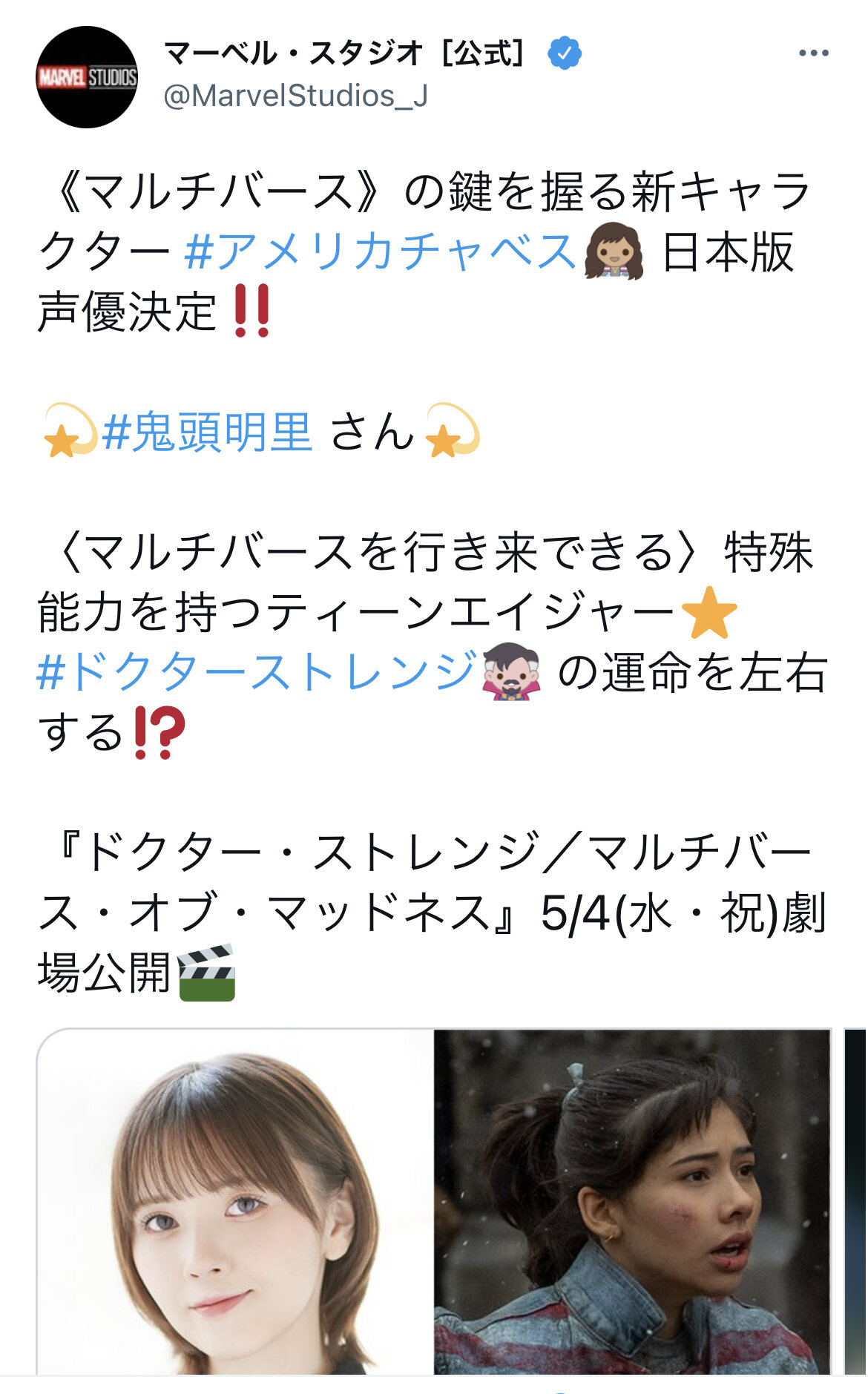The height and width of the screenshot is (1394, 868).
Task: Open the #ドクターストレンジ hashtag
Action: 256,671
